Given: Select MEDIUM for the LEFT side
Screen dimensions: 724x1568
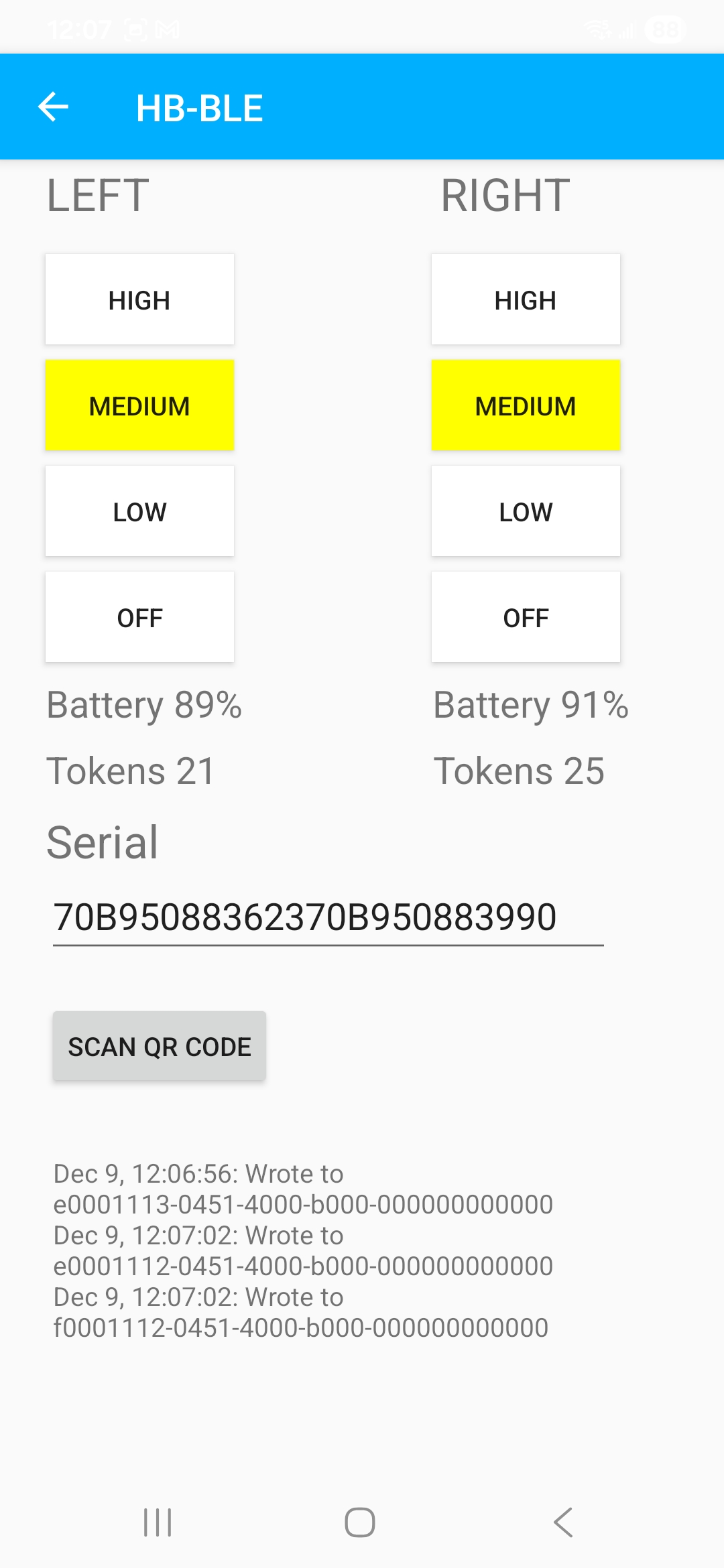Looking at the screenshot, I should [x=139, y=405].
